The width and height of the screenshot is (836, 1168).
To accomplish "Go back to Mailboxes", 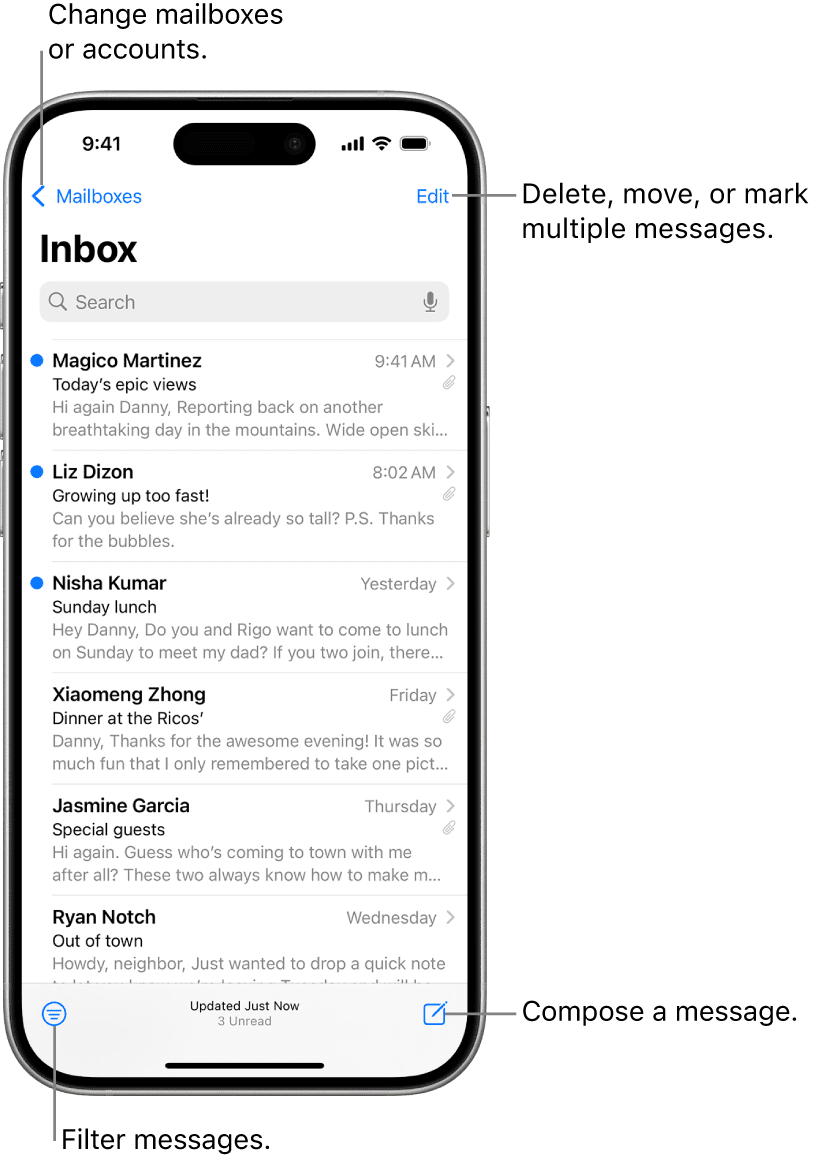I will [87, 197].
